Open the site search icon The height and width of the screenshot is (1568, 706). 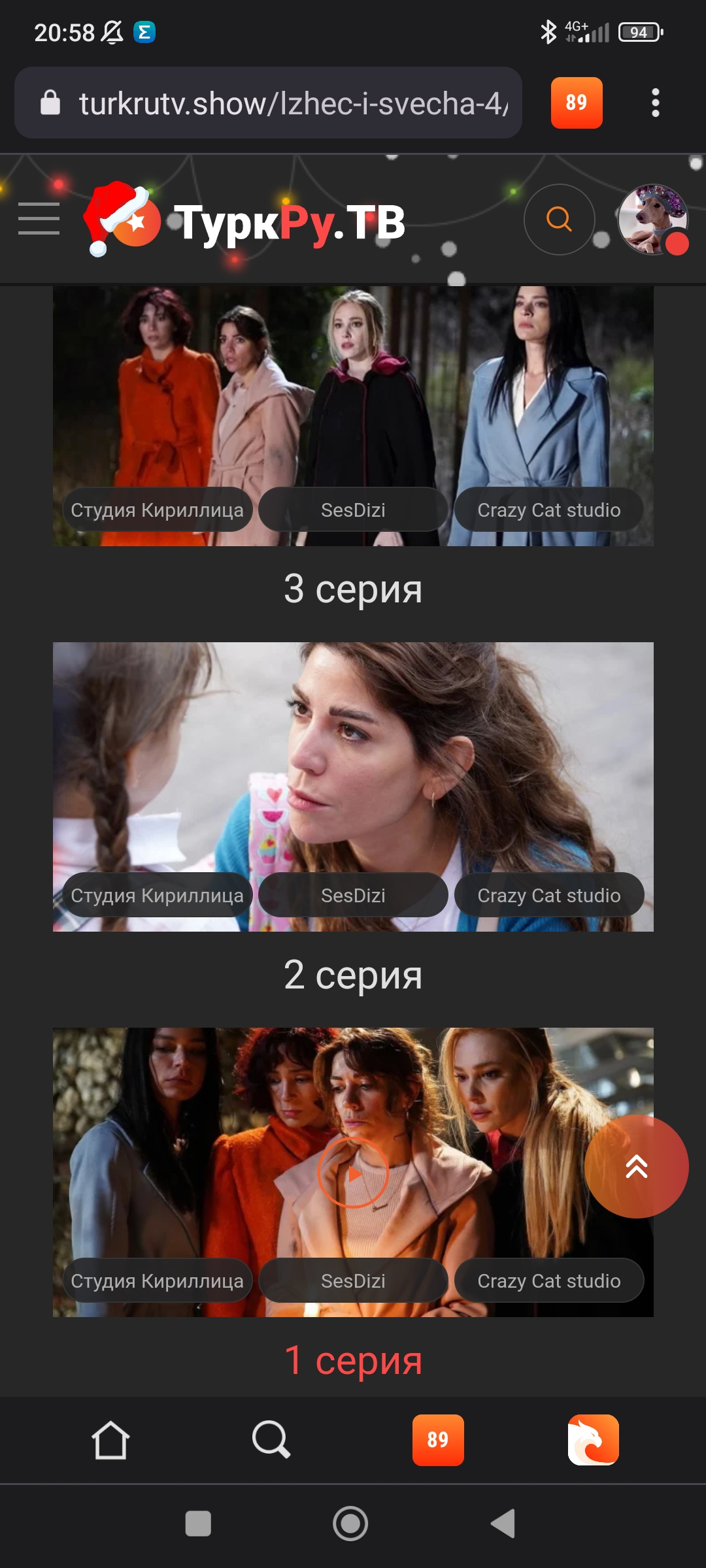(x=559, y=220)
